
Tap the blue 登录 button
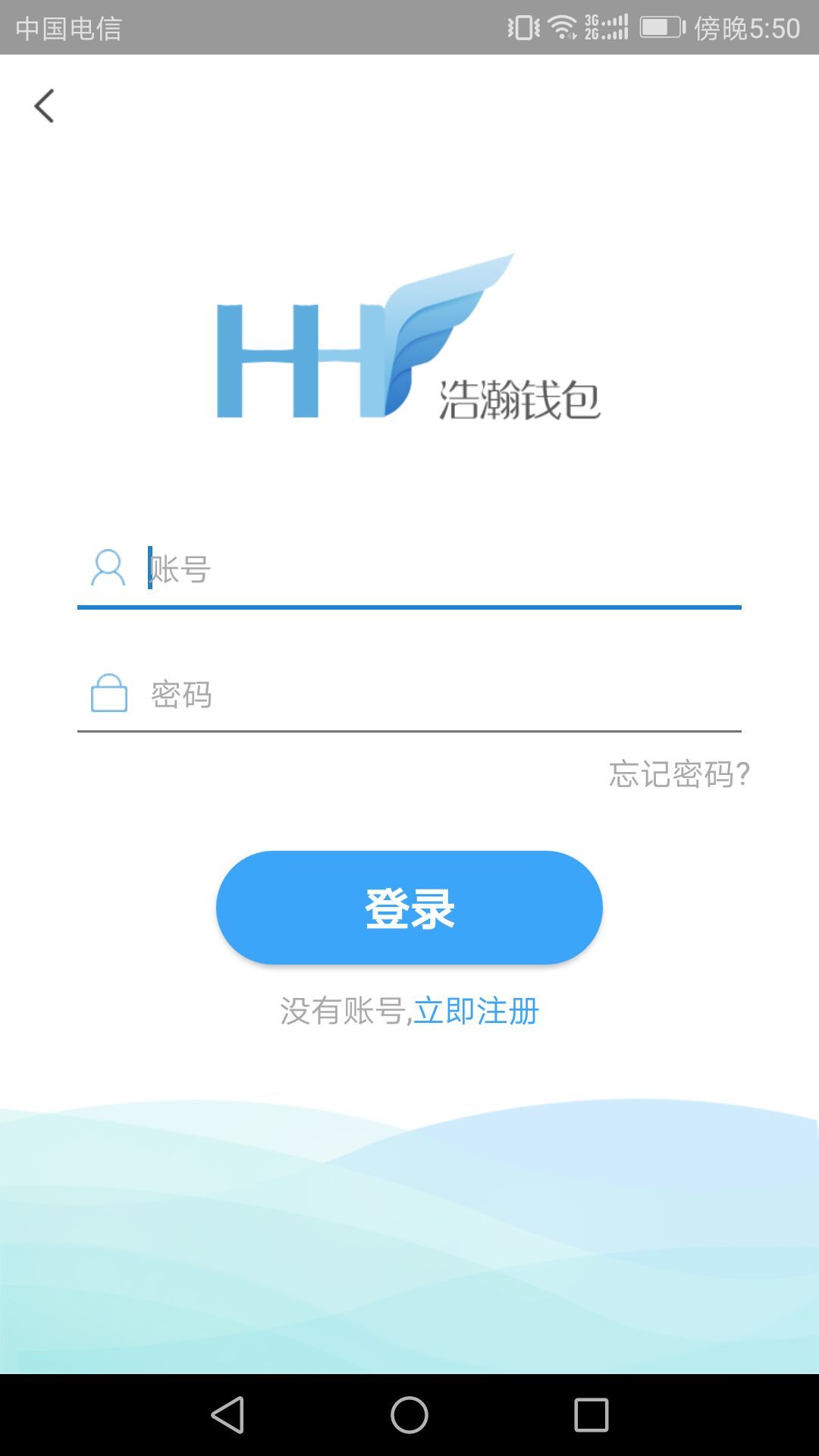pyautogui.click(x=409, y=908)
